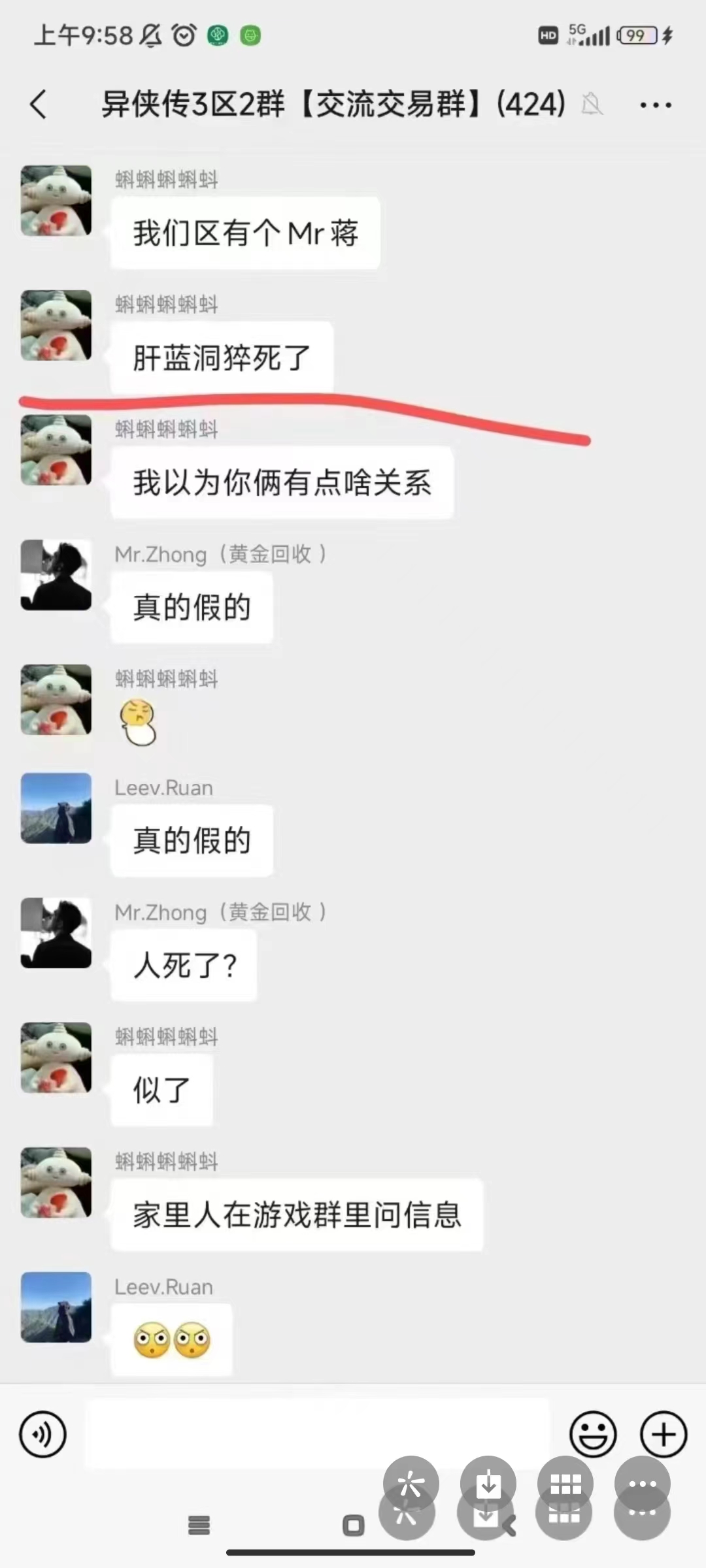Open Leev.Ruan's profile avatar
Viewport: 706px width, 1568px height.
pos(56,808)
